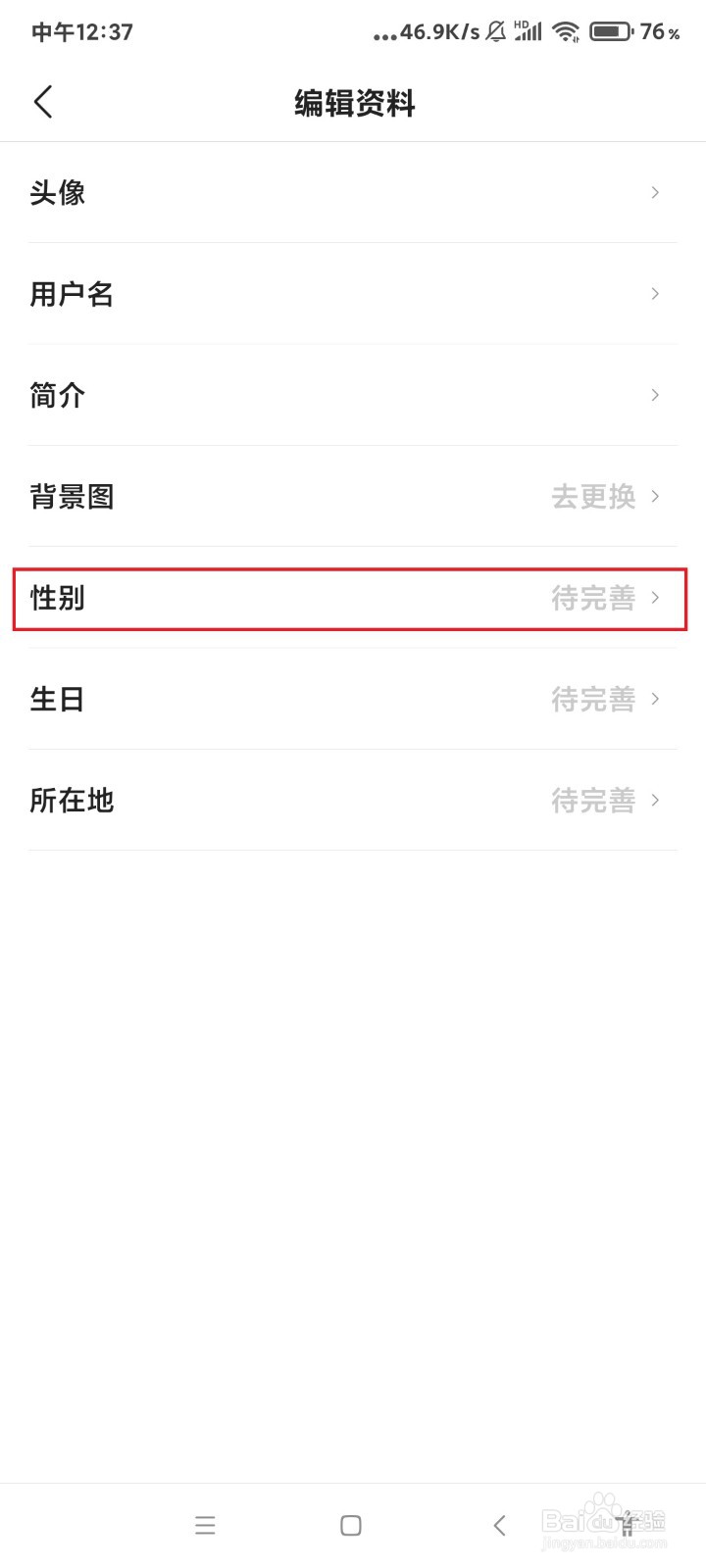
Task: Tap 待完善 next to 生日
Action: tap(592, 699)
